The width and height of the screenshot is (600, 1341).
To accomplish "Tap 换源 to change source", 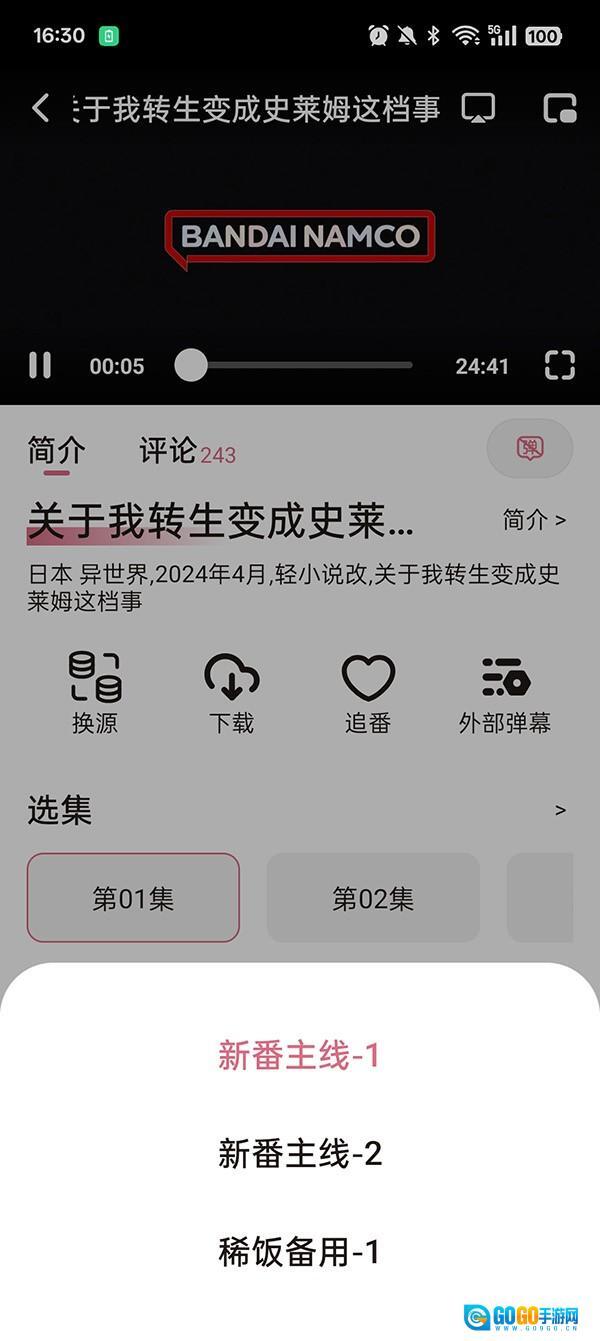I will [95, 692].
